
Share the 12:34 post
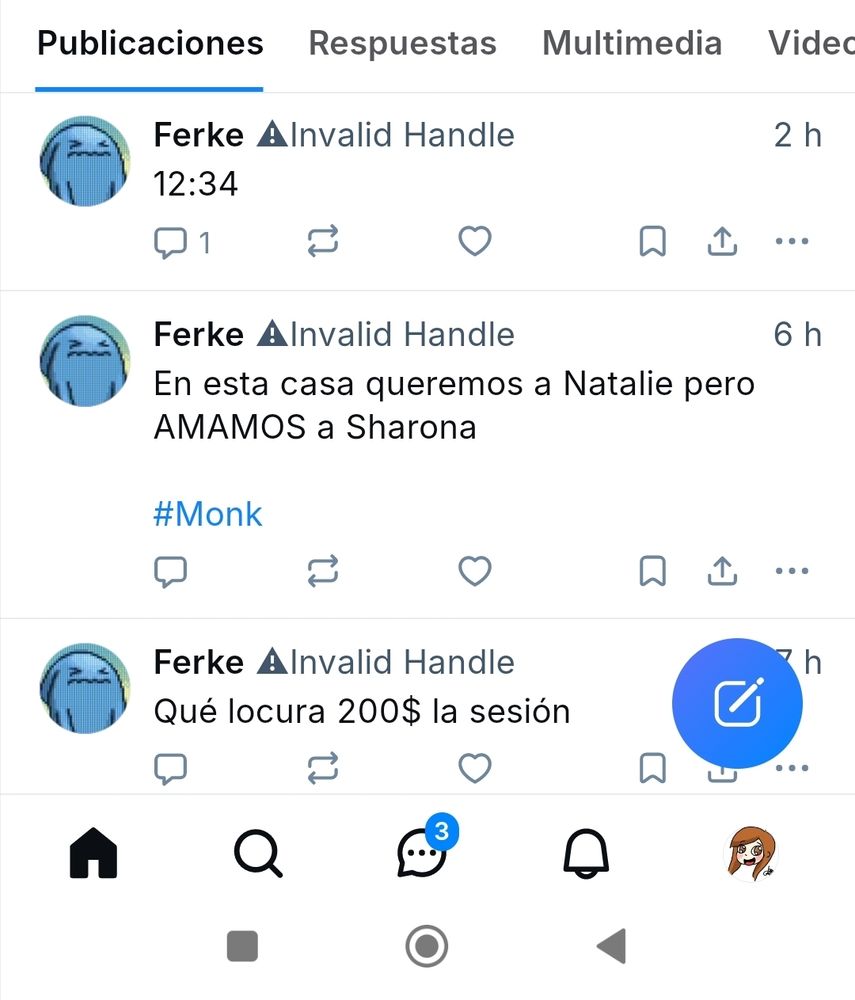click(722, 242)
